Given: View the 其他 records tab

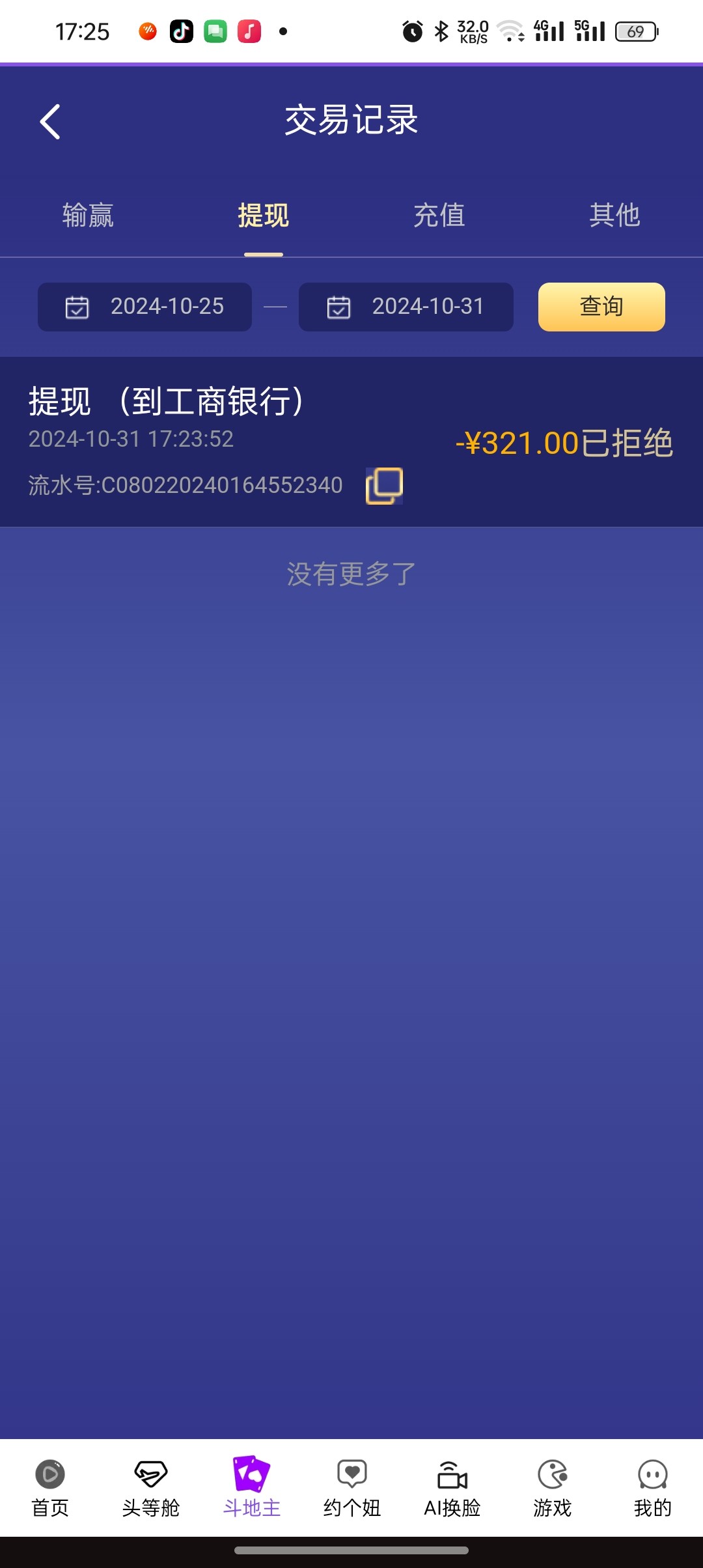Looking at the screenshot, I should pos(614,216).
